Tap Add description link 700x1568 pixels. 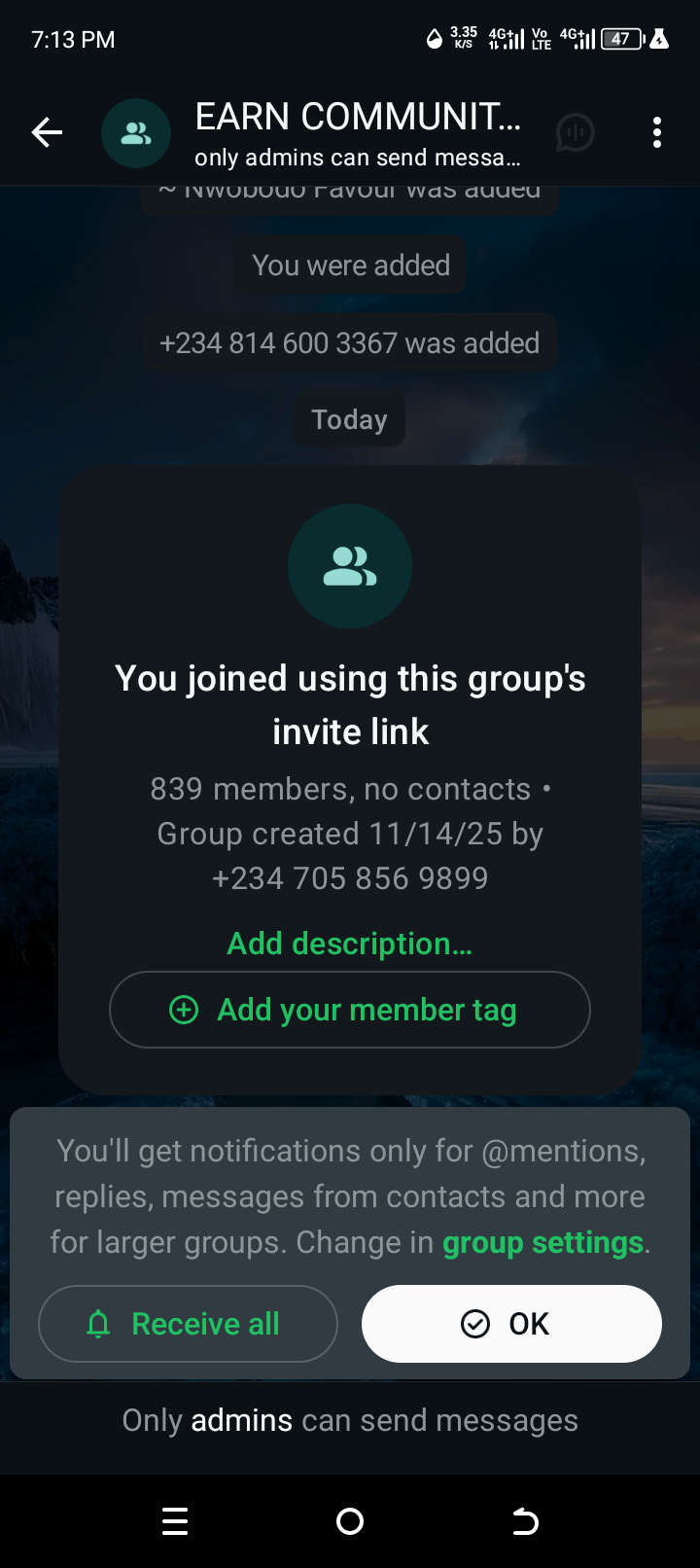(349, 944)
